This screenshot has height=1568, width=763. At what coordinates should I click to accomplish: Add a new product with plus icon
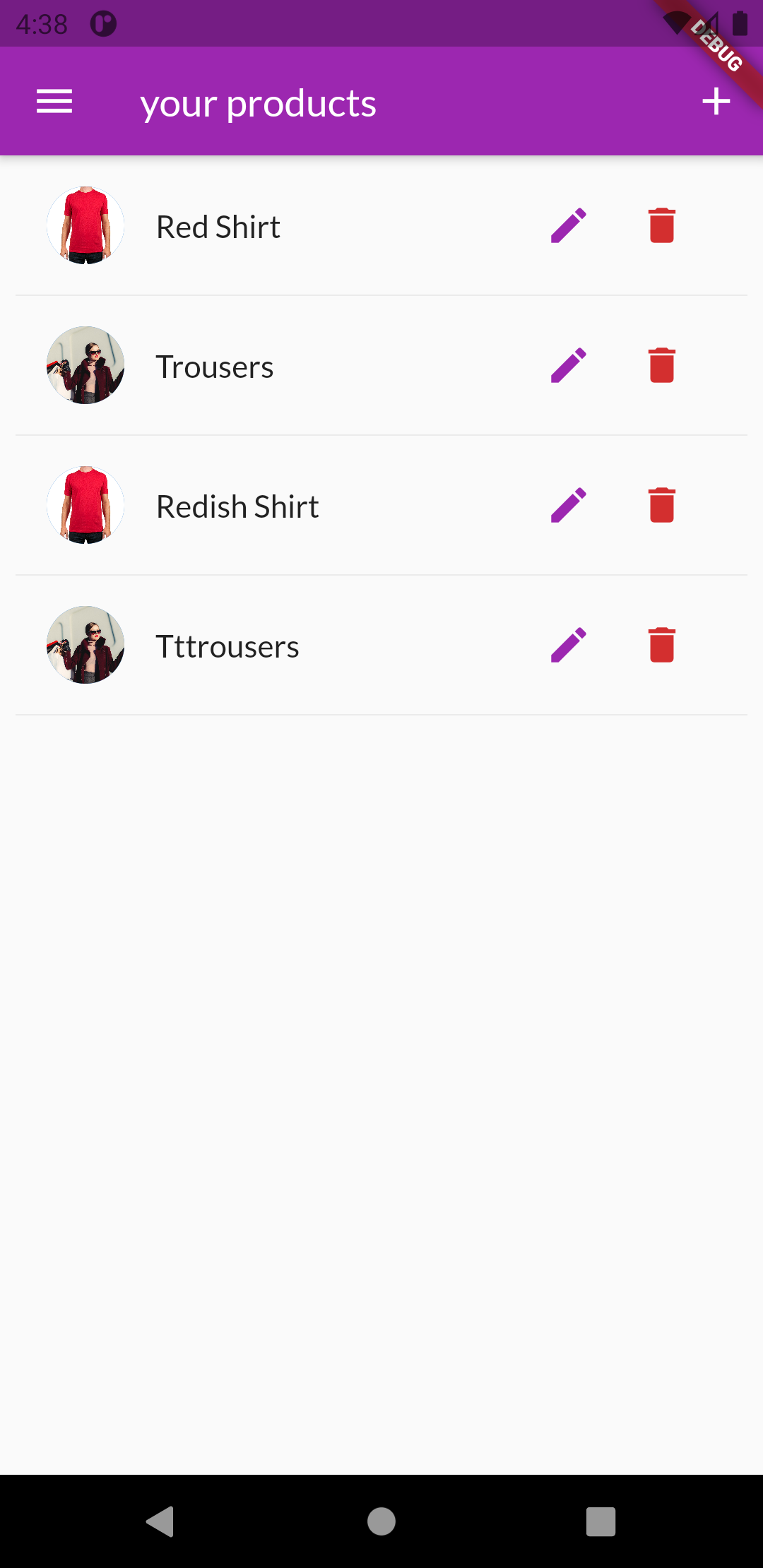(x=716, y=102)
